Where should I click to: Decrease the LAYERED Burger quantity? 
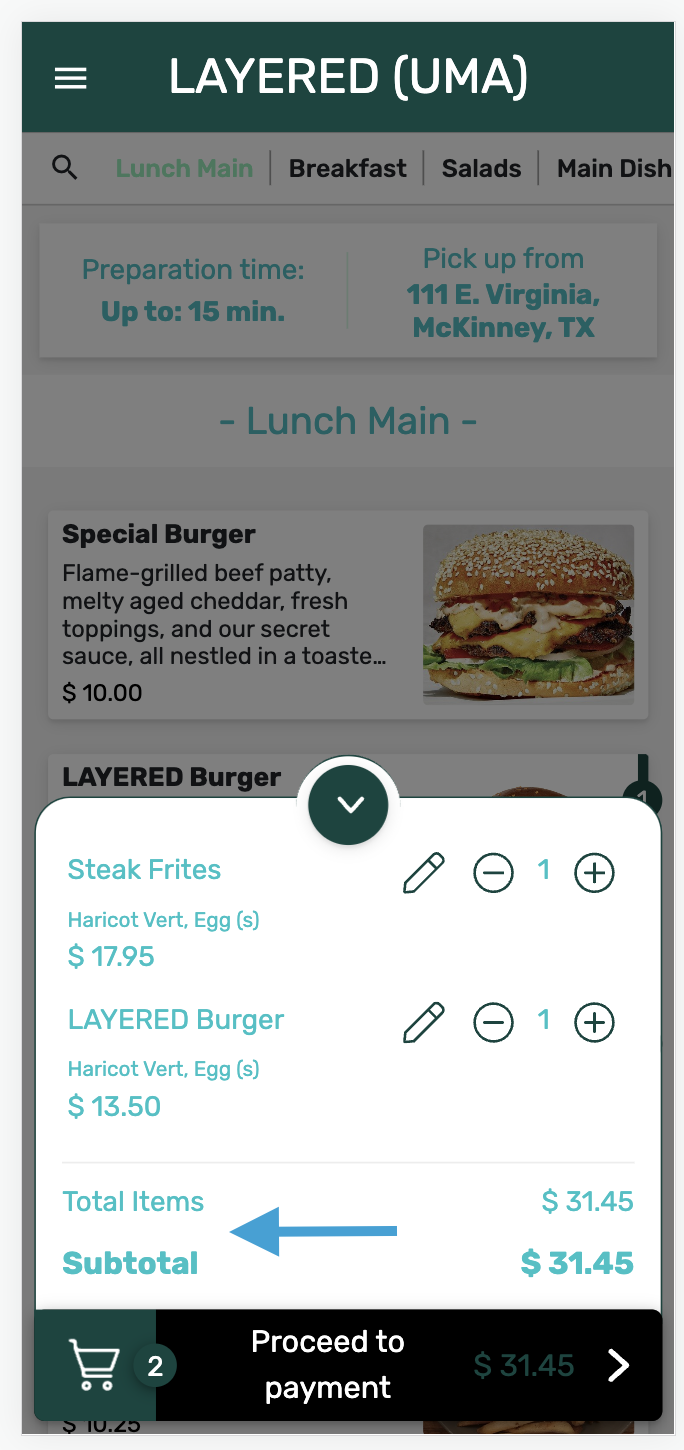pos(493,1023)
